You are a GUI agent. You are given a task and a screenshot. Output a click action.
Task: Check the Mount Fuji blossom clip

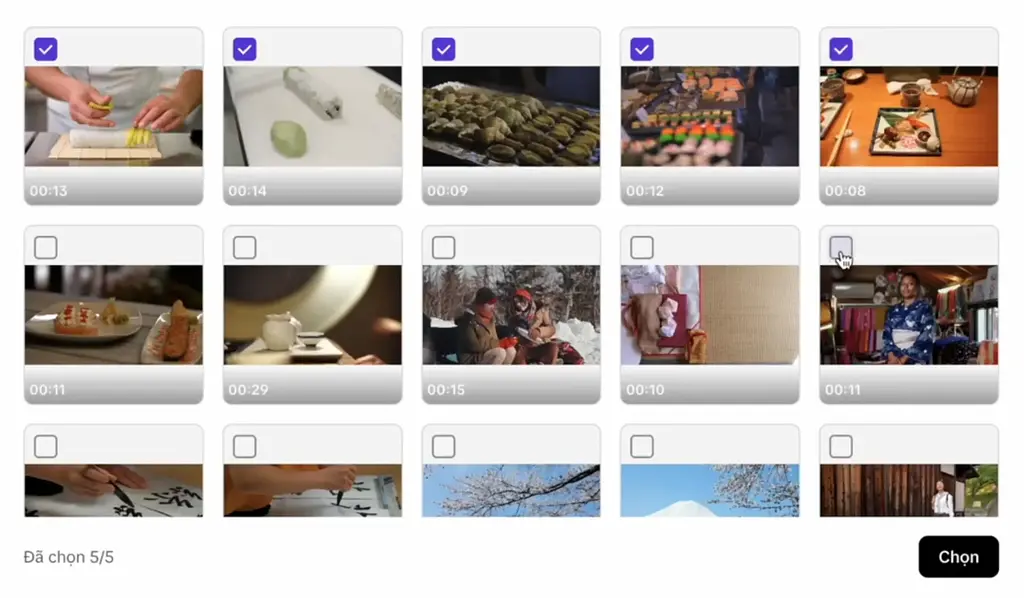(642, 446)
